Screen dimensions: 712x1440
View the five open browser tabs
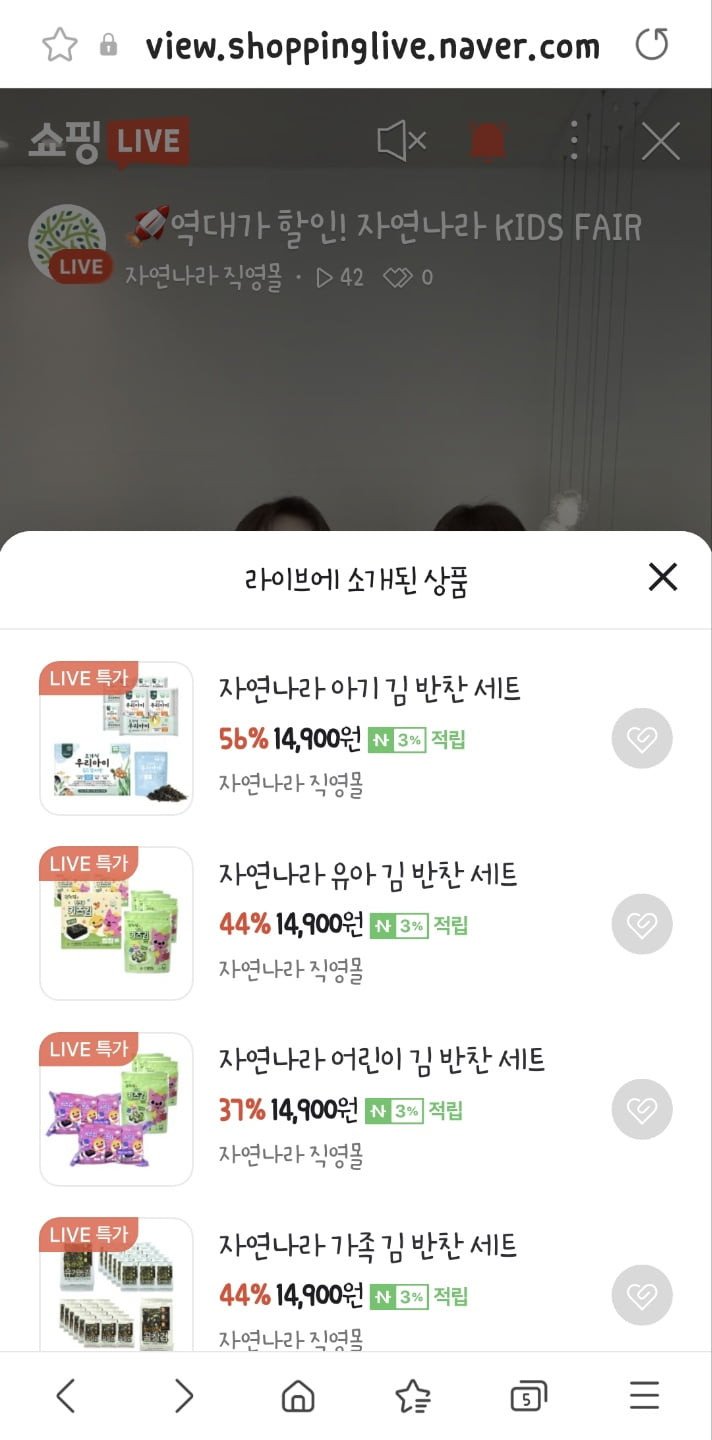pyautogui.click(x=528, y=1396)
